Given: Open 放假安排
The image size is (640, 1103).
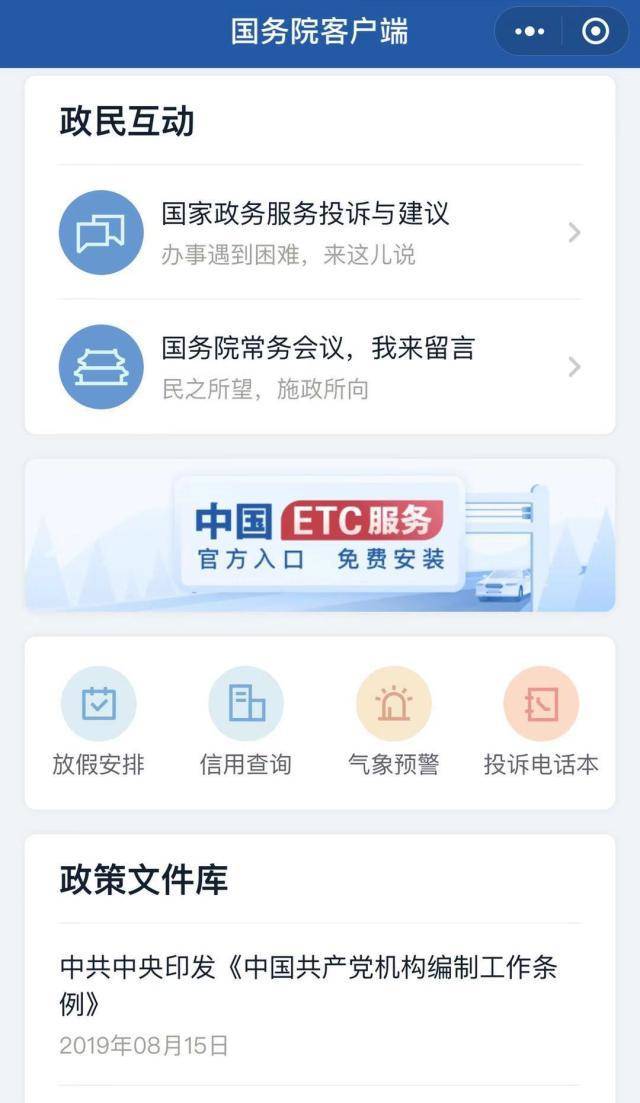Looking at the screenshot, I should tap(98, 722).
